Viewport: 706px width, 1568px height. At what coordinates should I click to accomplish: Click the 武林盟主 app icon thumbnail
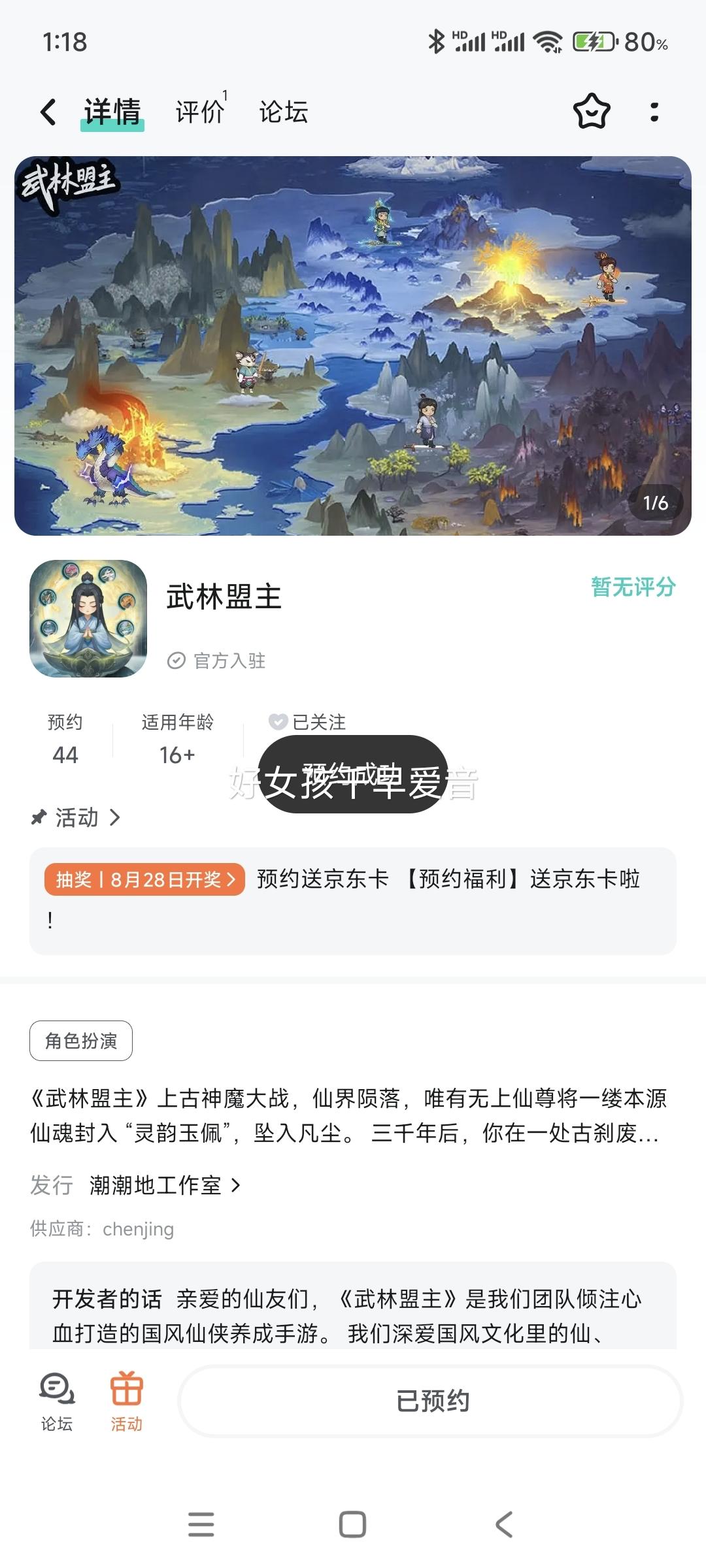pos(88,617)
